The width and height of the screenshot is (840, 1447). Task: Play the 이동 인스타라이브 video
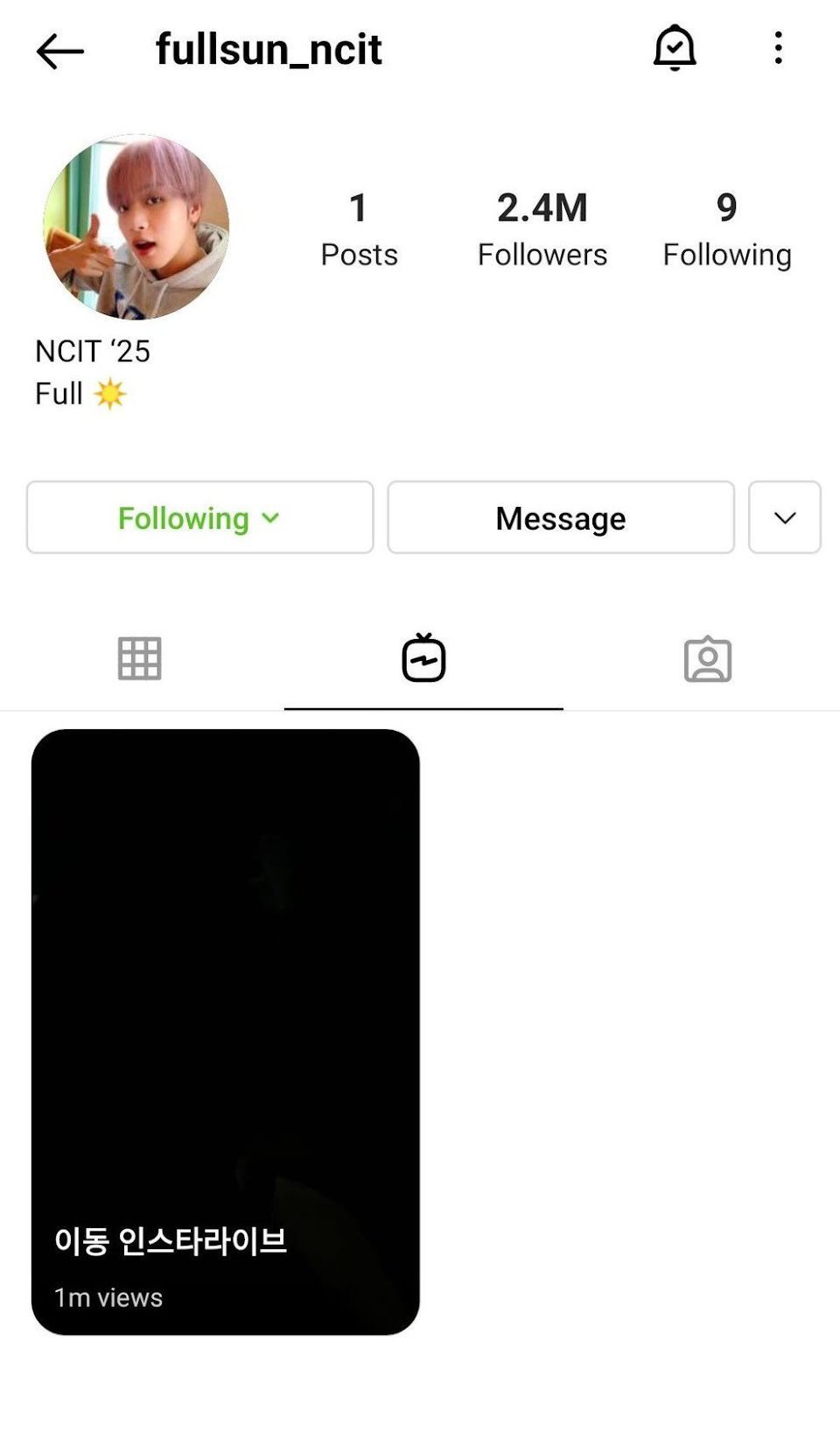[x=225, y=1031]
